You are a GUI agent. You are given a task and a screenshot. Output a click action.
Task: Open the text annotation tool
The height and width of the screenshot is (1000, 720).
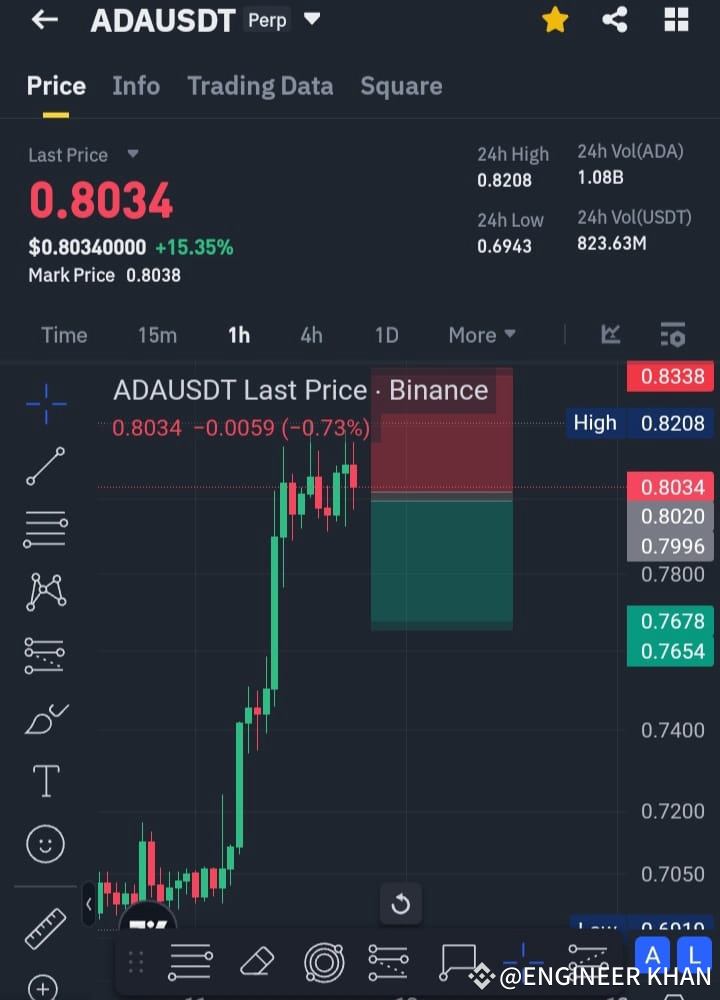pos(44,780)
